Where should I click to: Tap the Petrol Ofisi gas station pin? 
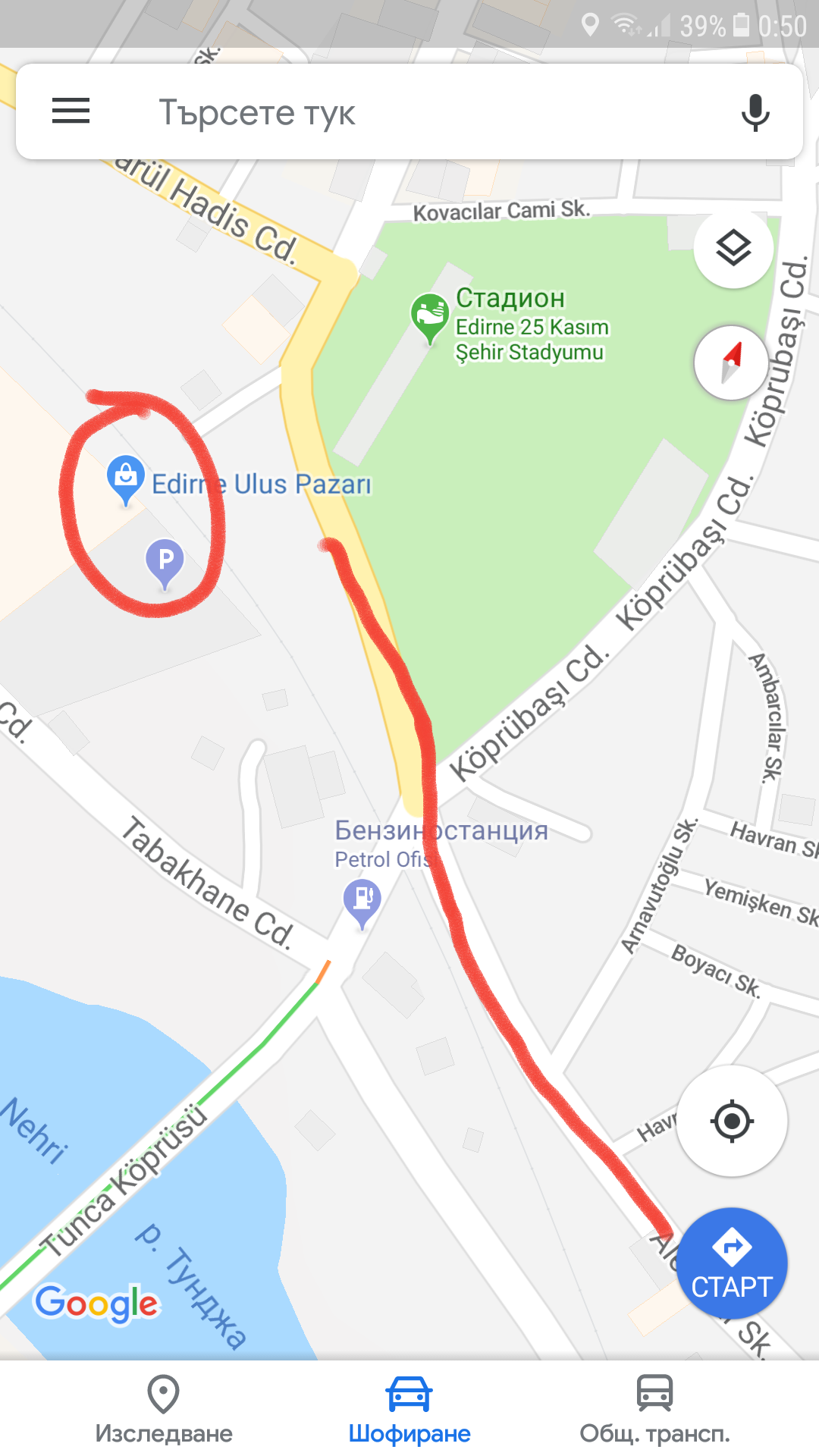click(x=362, y=900)
